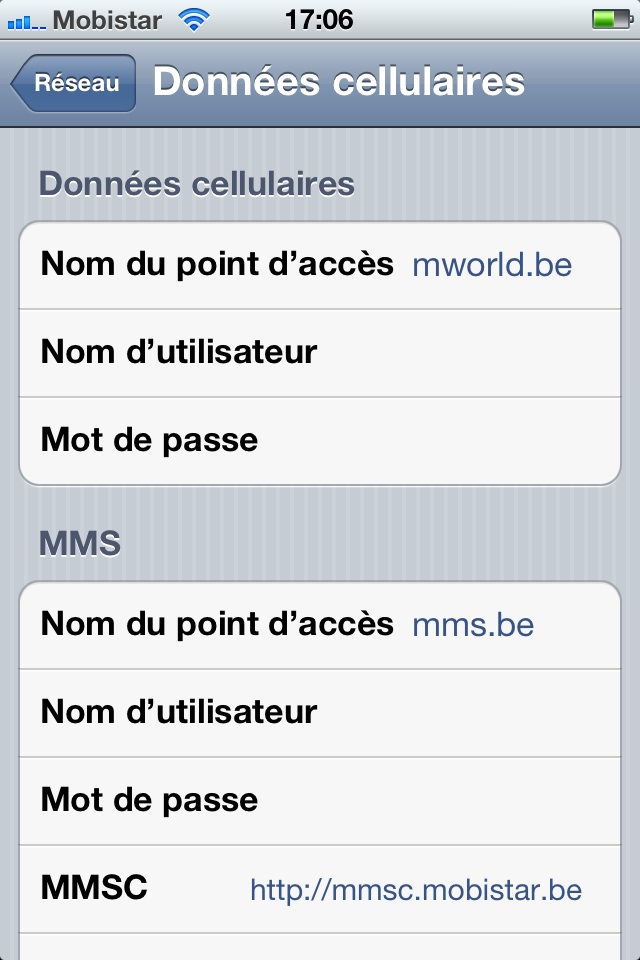Screen dimensions: 640x960
Task: Edit the MMS access point mms.be
Action: [473, 625]
